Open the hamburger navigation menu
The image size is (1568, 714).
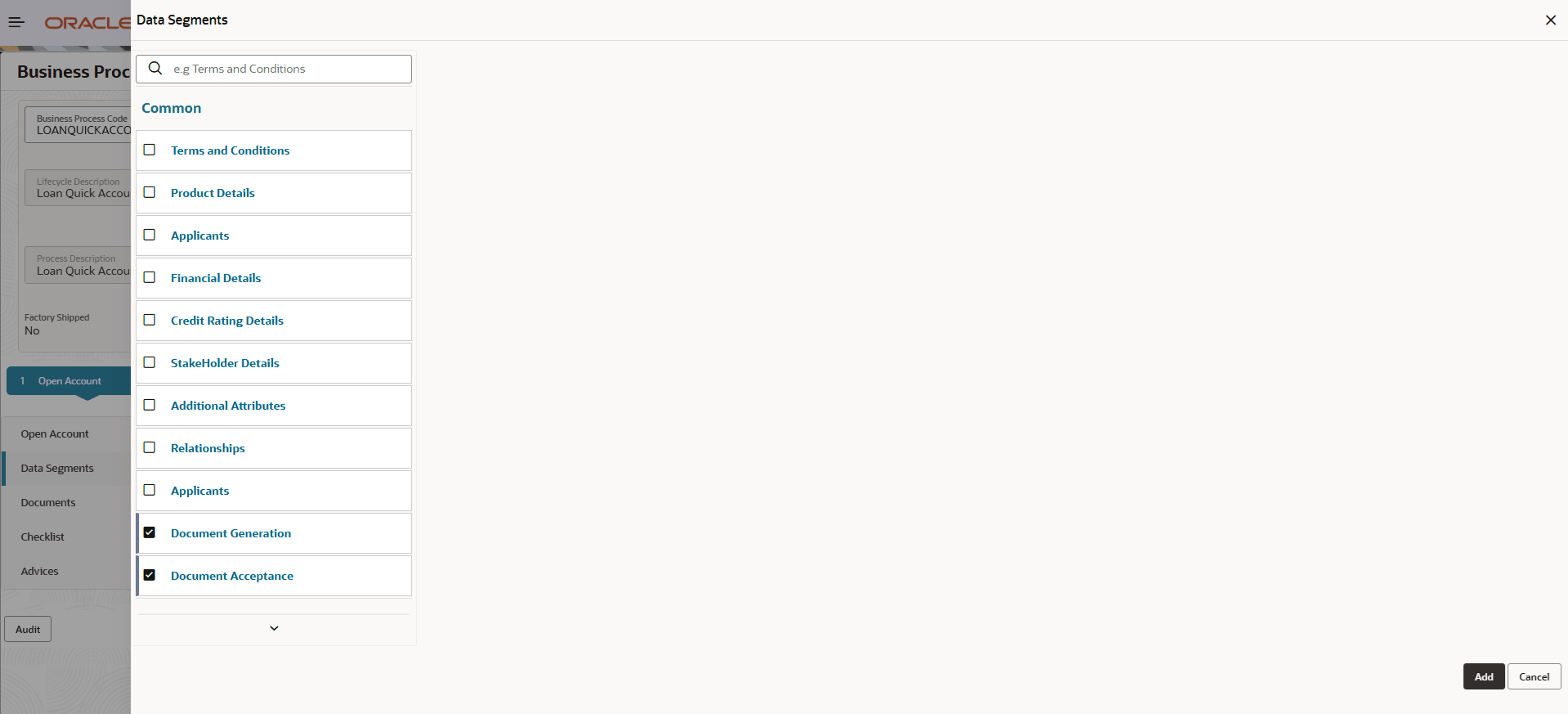coord(16,22)
